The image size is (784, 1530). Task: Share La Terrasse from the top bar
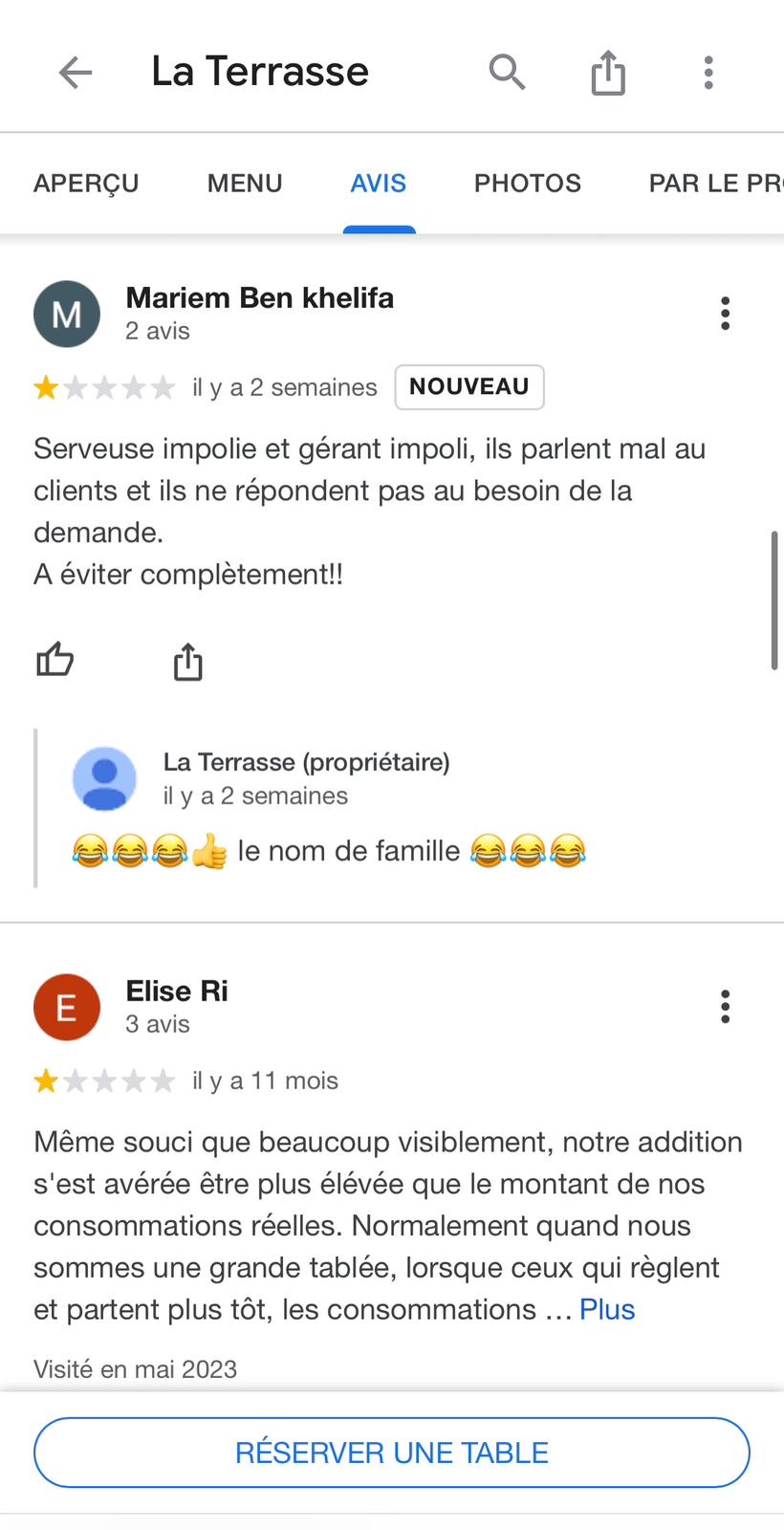(608, 73)
